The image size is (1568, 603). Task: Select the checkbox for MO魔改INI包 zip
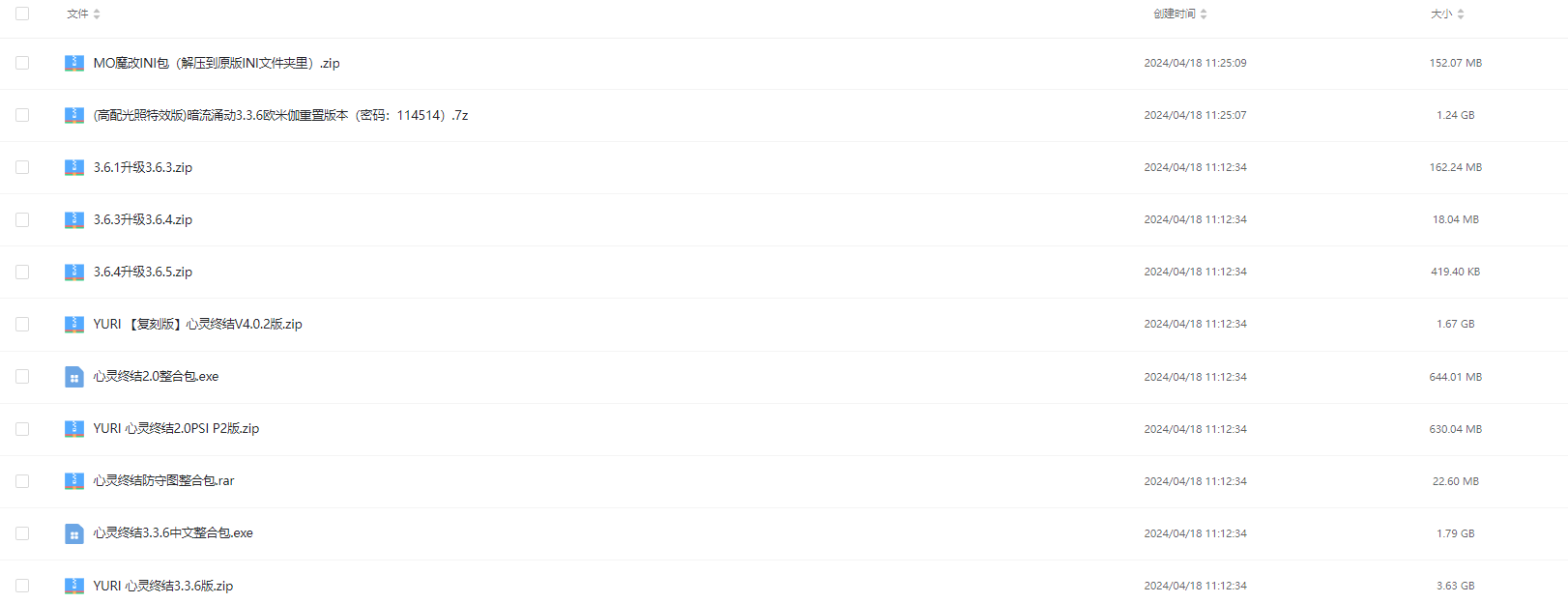pyautogui.click(x=22, y=63)
